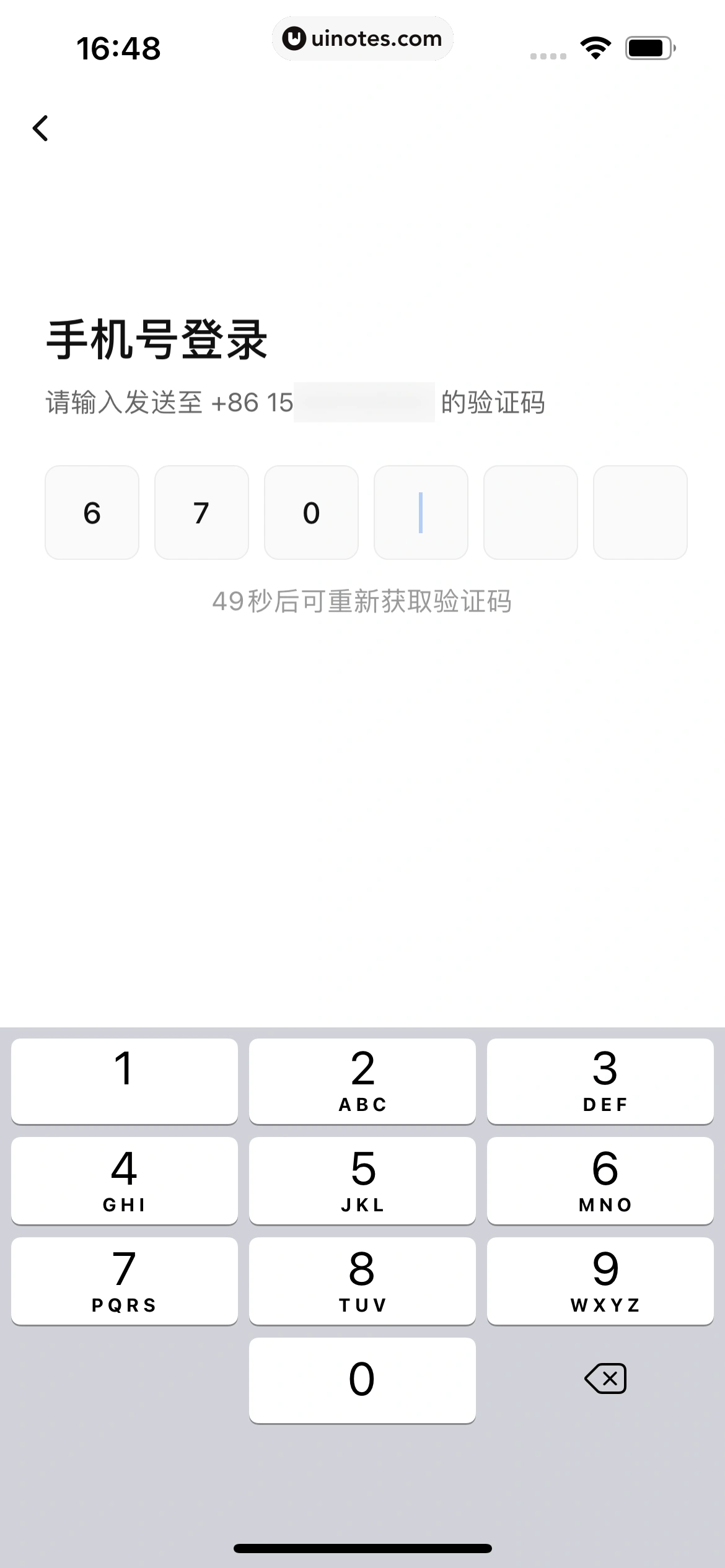The image size is (725, 1568).
Task: Tap the back chevron at top left
Action: click(41, 128)
